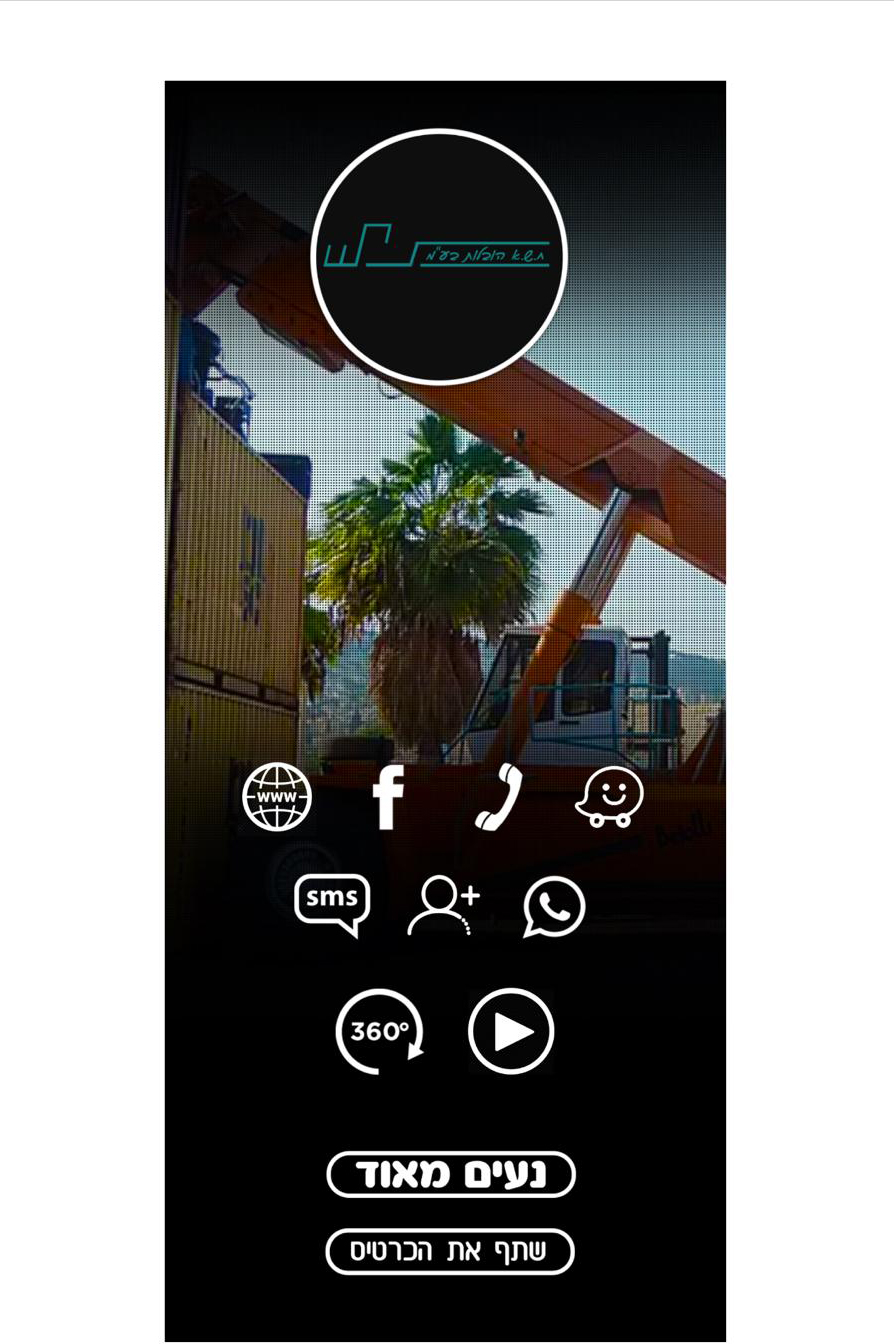Start a WhatsApp chat
This screenshot has width=894, height=1344.
[x=554, y=906]
